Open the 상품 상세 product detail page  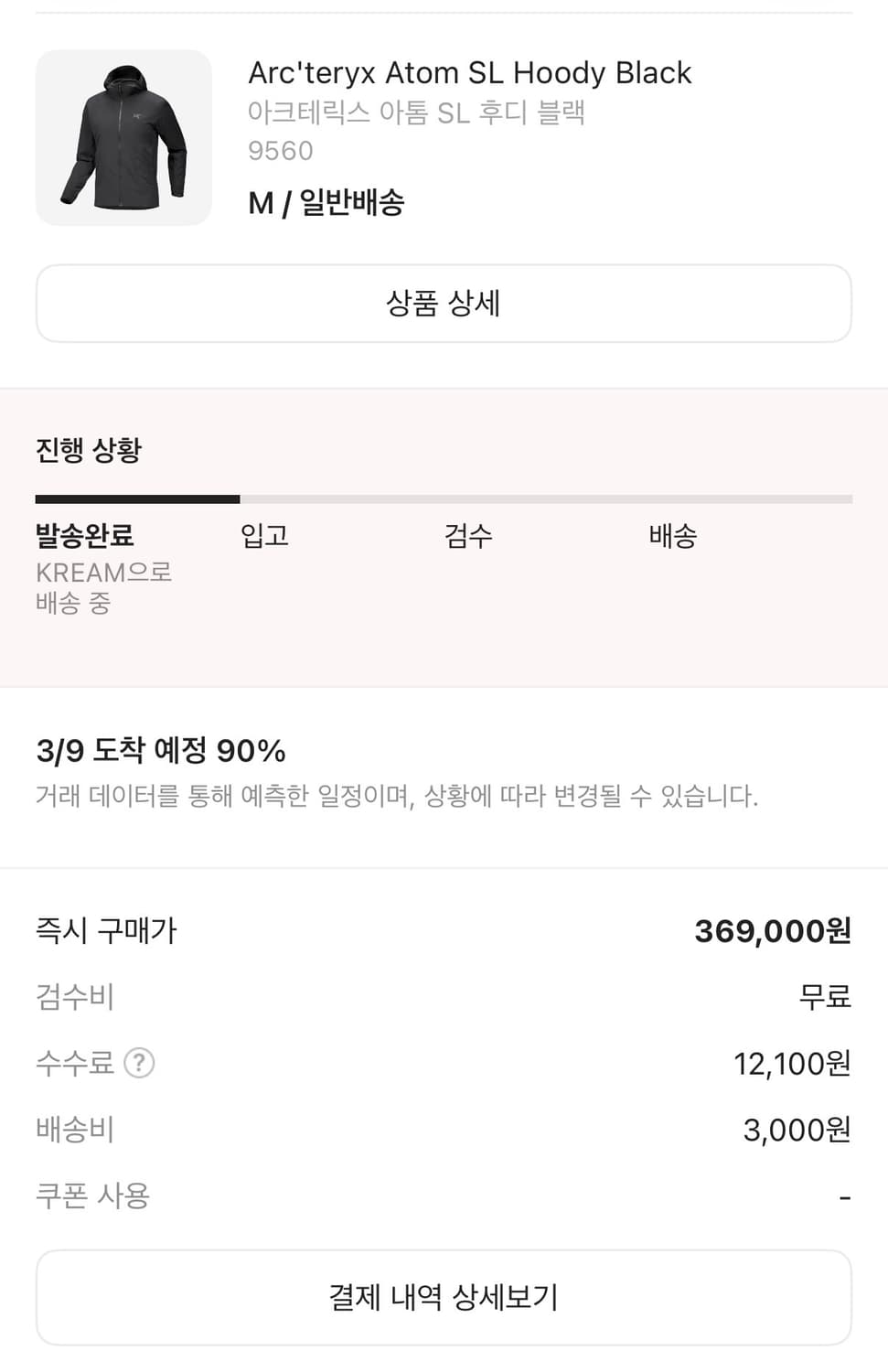point(443,303)
